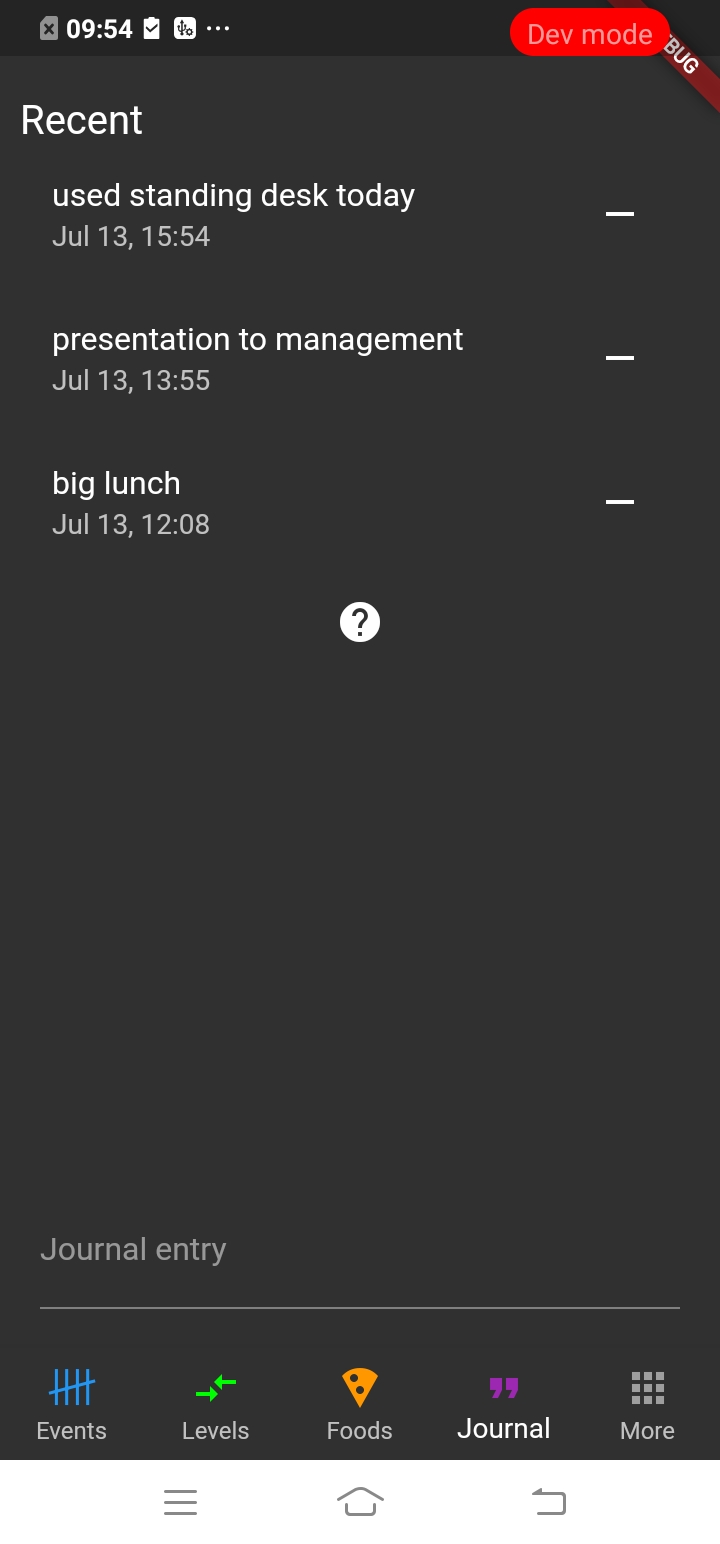Tap the minus icon beside 'big lunch'
The width and height of the screenshot is (720, 1544).
620,502
